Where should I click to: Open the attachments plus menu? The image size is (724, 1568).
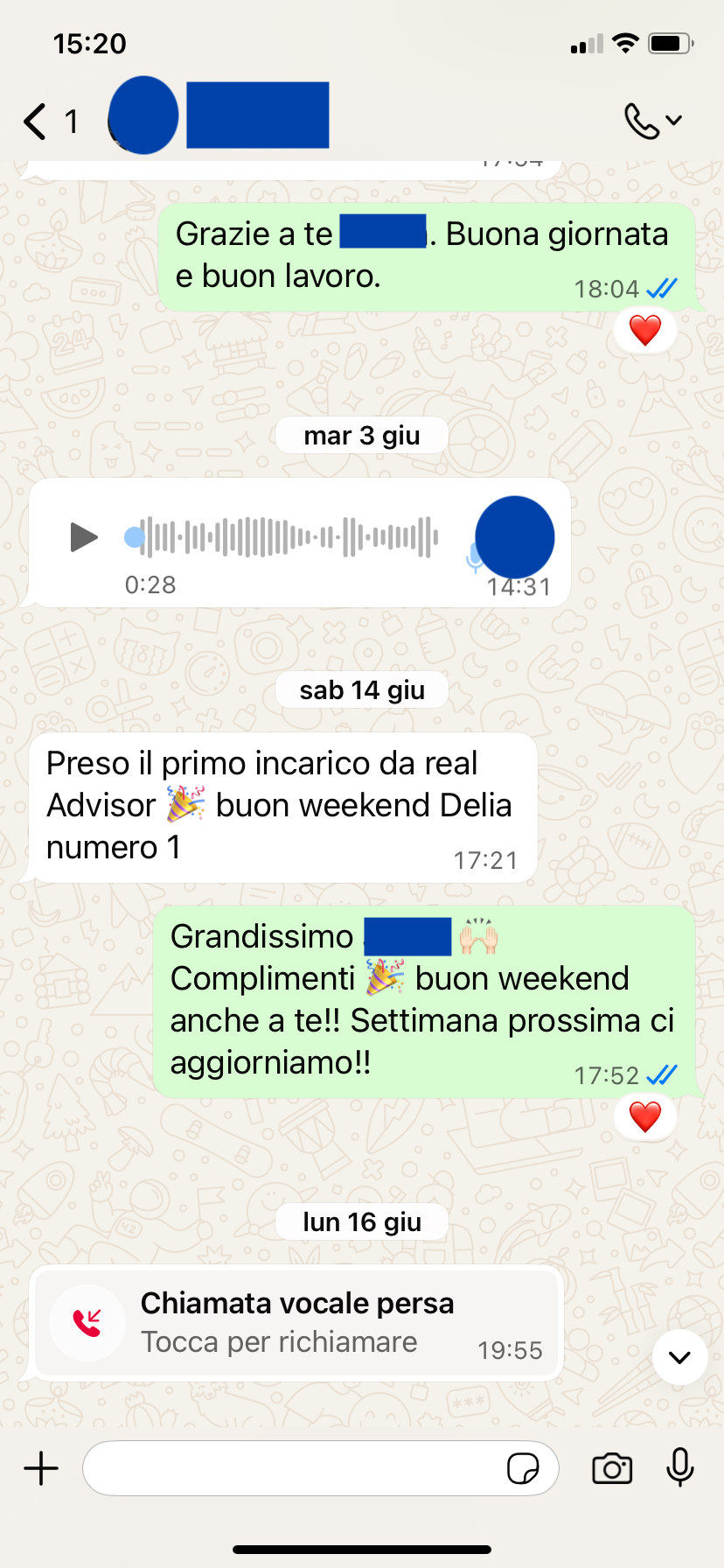point(41,1468)
